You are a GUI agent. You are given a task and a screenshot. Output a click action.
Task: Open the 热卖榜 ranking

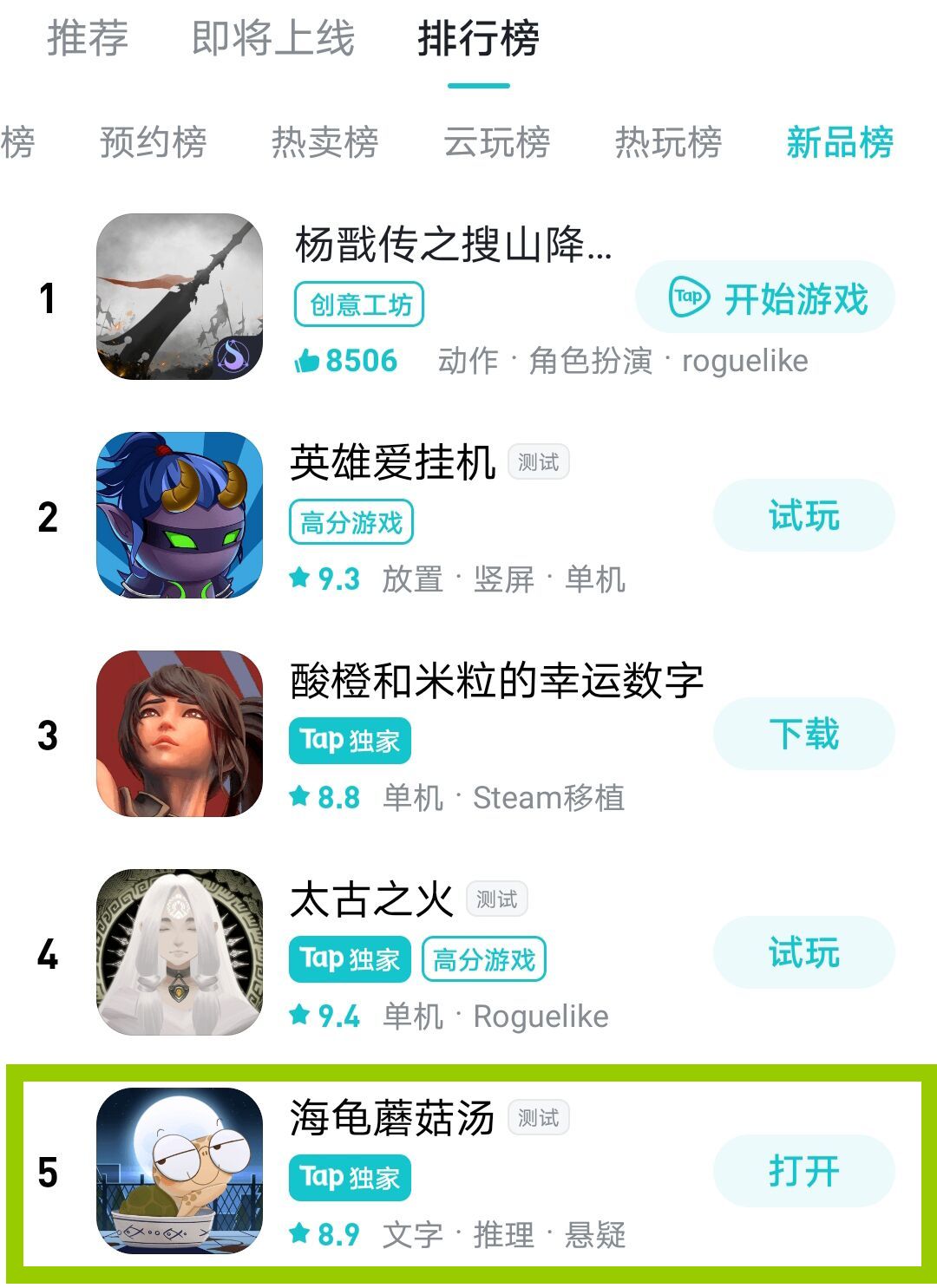(324, 142)
